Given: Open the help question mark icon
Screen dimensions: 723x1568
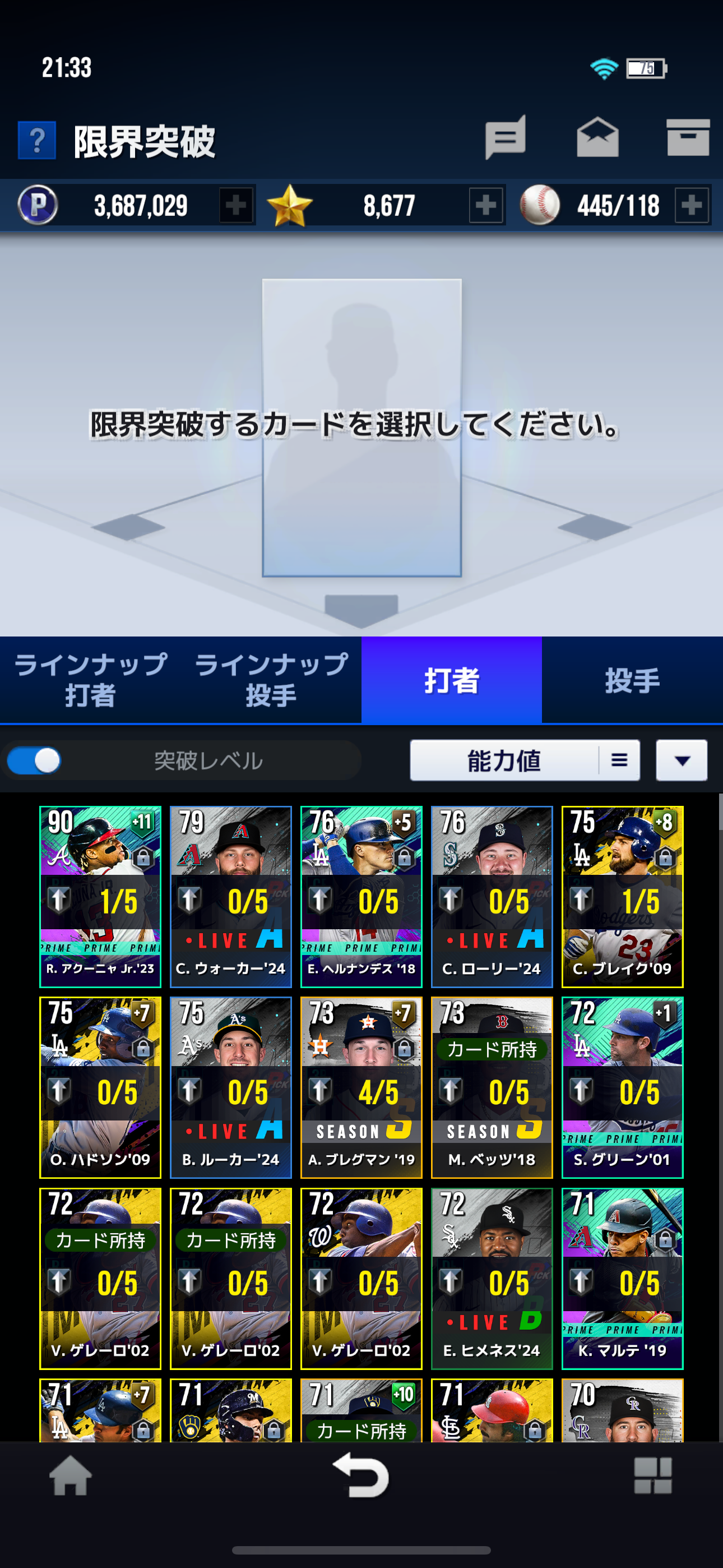Looking at the screenshot, I should (x=37, y=141).
